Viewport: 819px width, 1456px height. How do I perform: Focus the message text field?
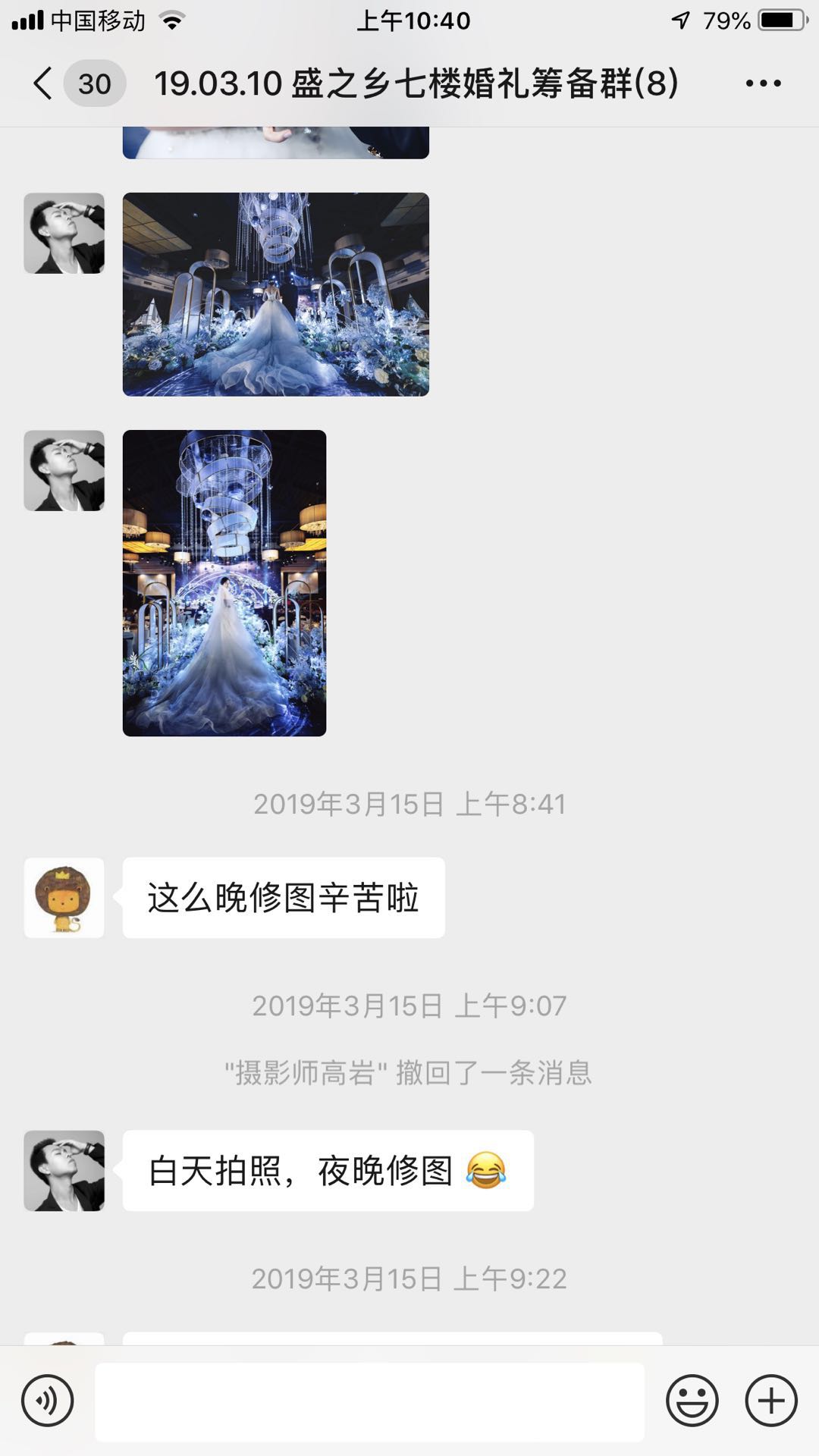[x=370, y=1402]
